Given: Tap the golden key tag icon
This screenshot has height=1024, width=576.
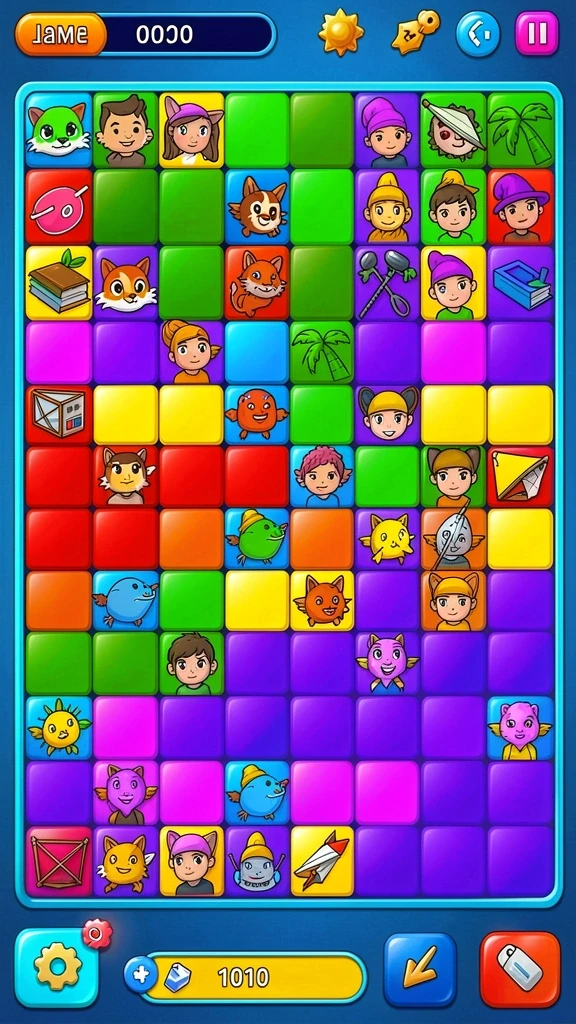Looking at the screenshot, I should 416,31.
